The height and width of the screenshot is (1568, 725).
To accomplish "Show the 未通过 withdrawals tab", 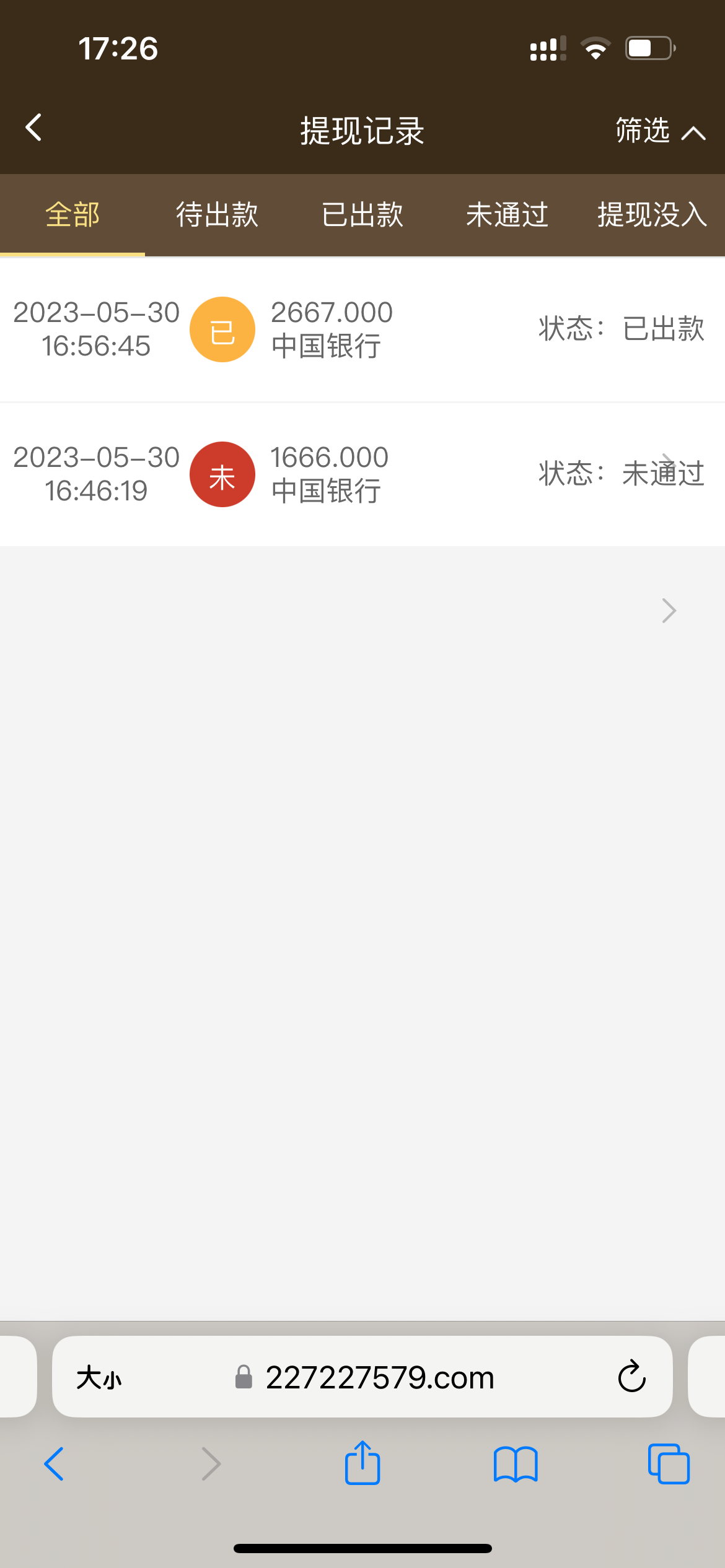I will 507,215.
